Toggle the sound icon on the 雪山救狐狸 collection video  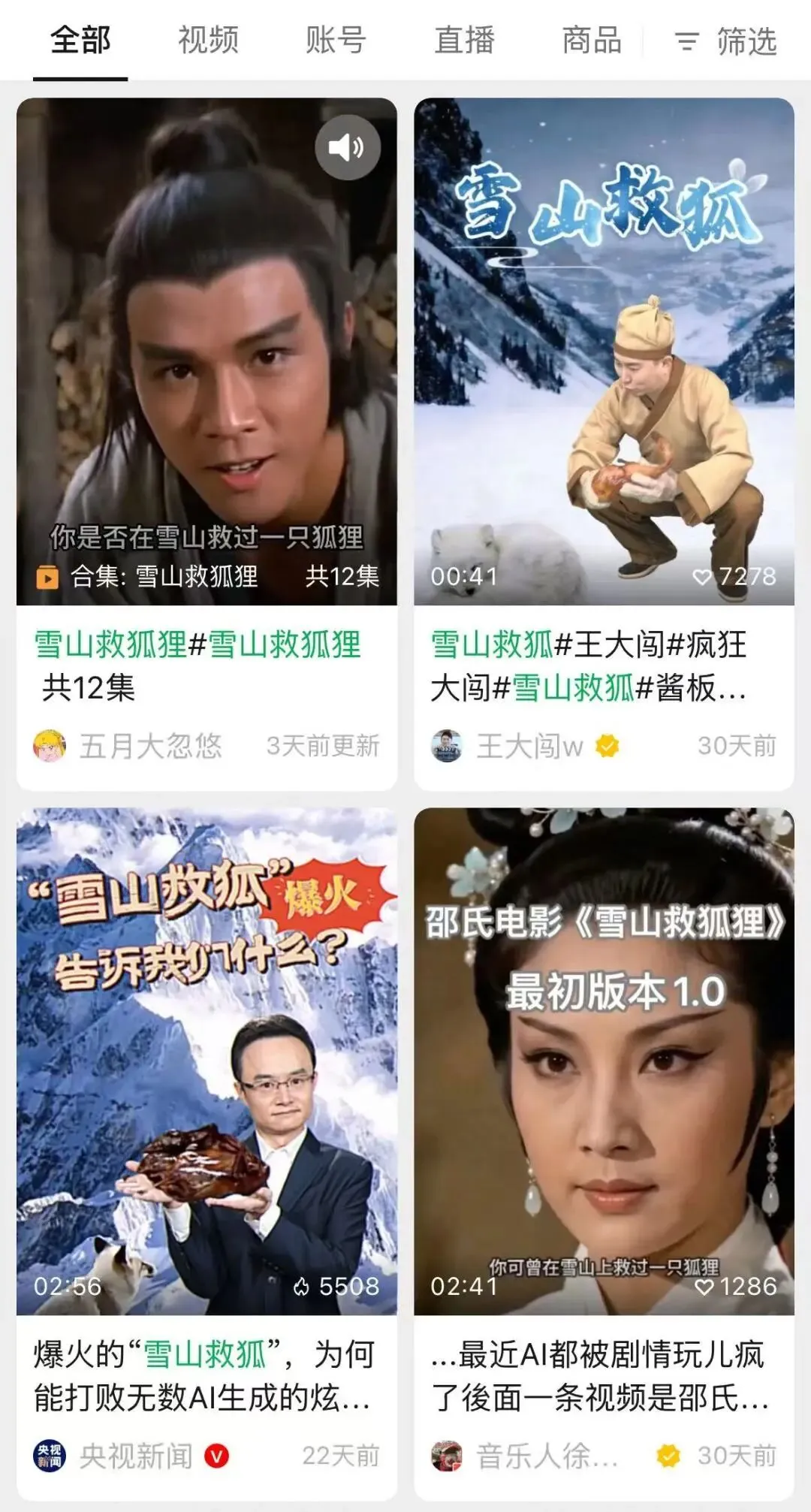(347, 147)
